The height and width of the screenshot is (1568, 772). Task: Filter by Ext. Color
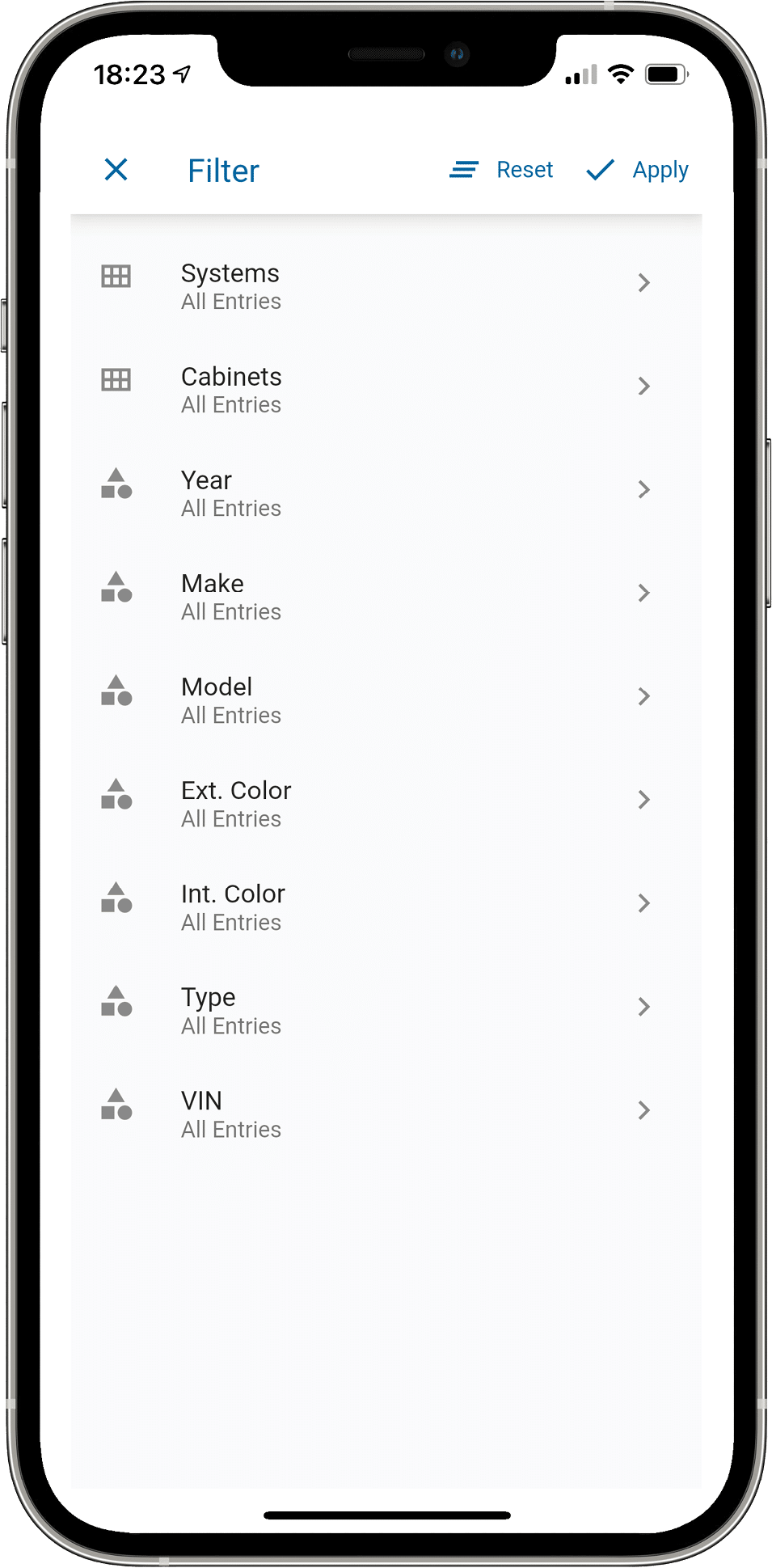coord(386,804)
